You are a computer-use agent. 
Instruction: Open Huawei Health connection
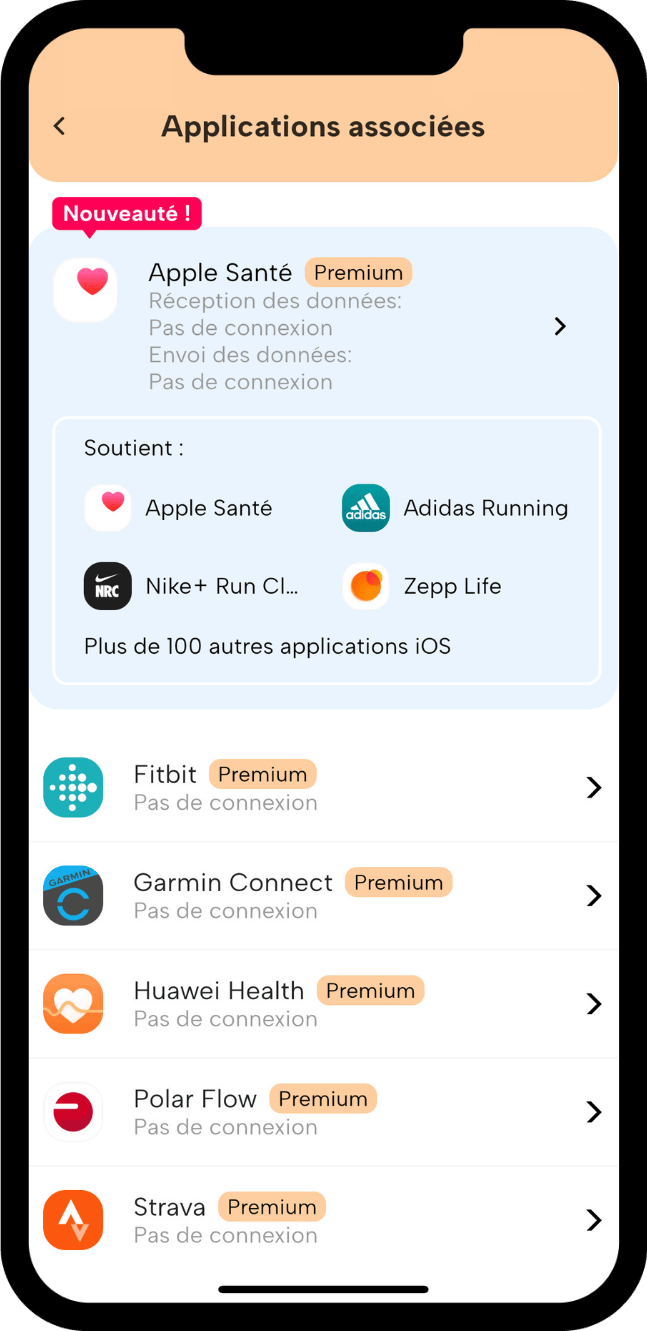point(323,1004)
